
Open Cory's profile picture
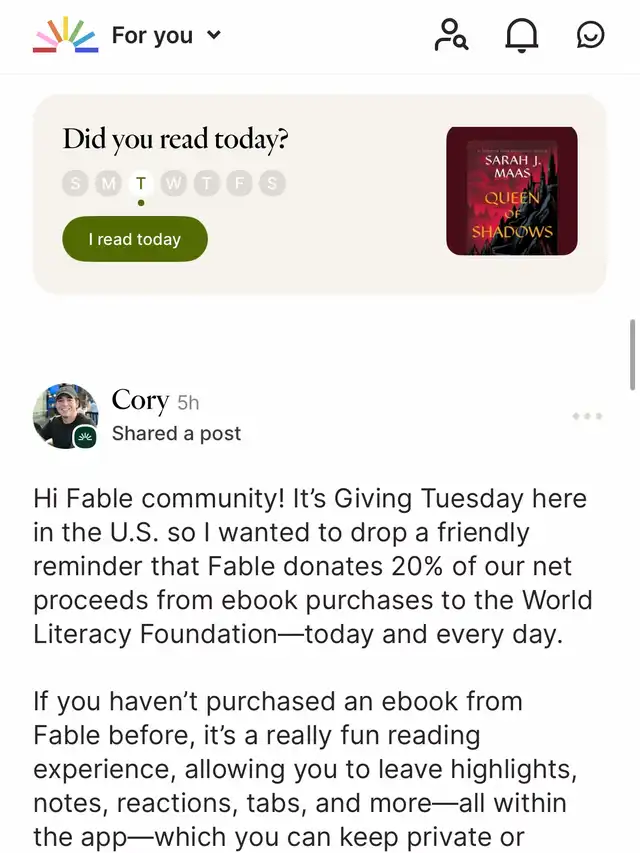pos(65,415)
